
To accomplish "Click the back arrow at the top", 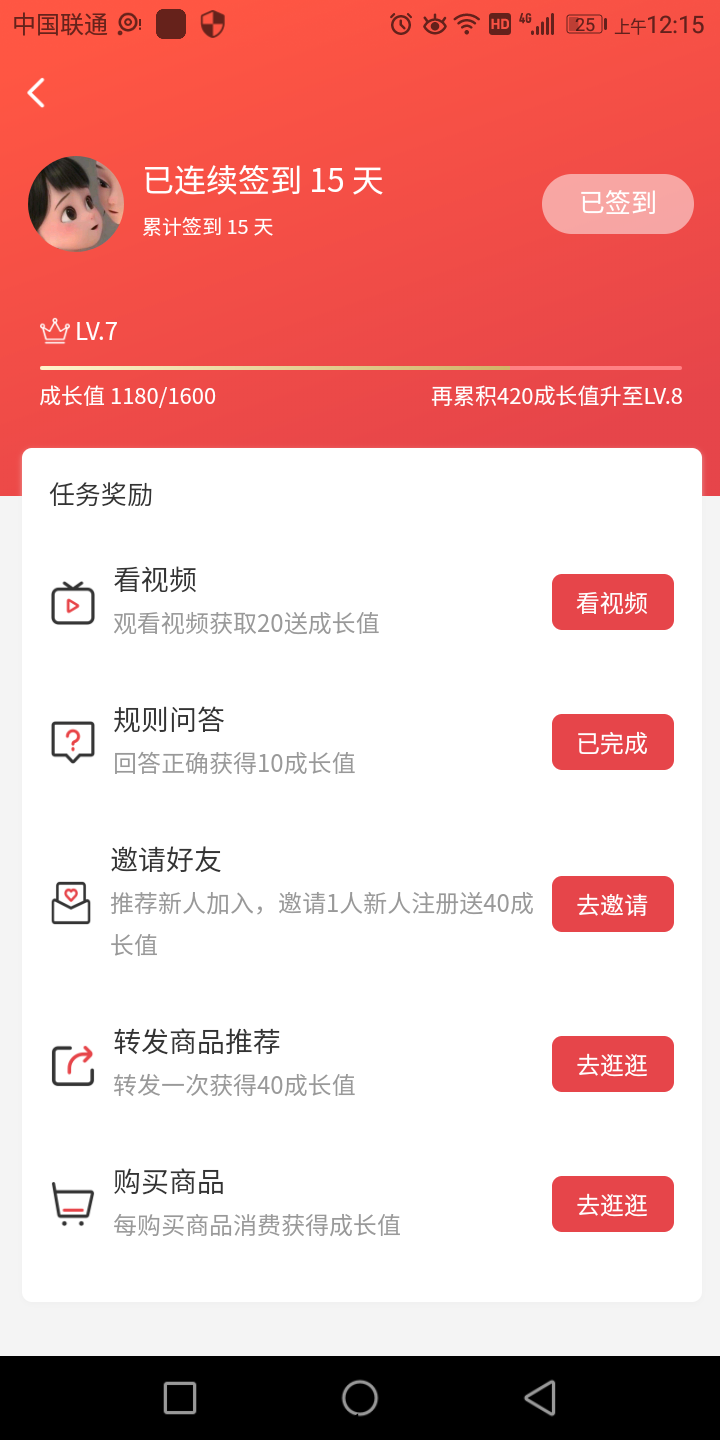I will point(36,92).
